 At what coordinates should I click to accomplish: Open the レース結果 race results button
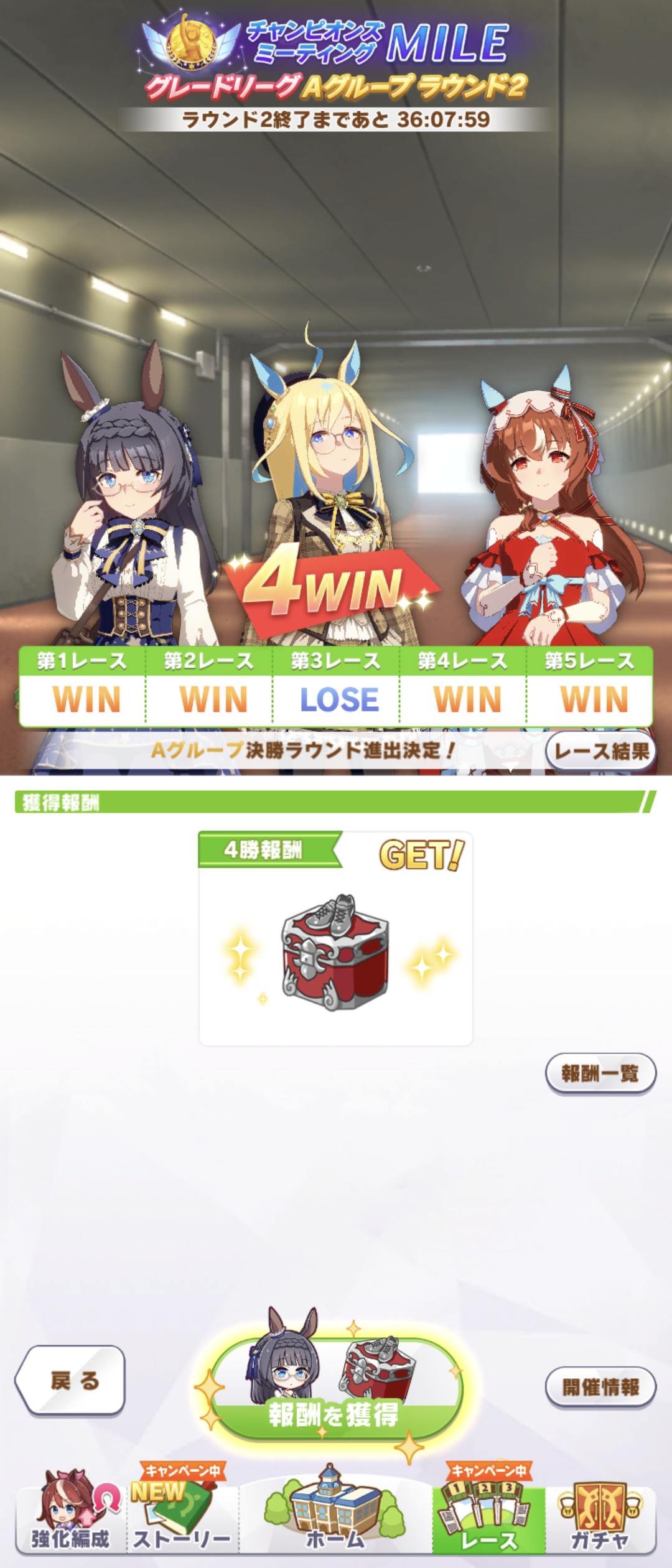pos(600,752)
